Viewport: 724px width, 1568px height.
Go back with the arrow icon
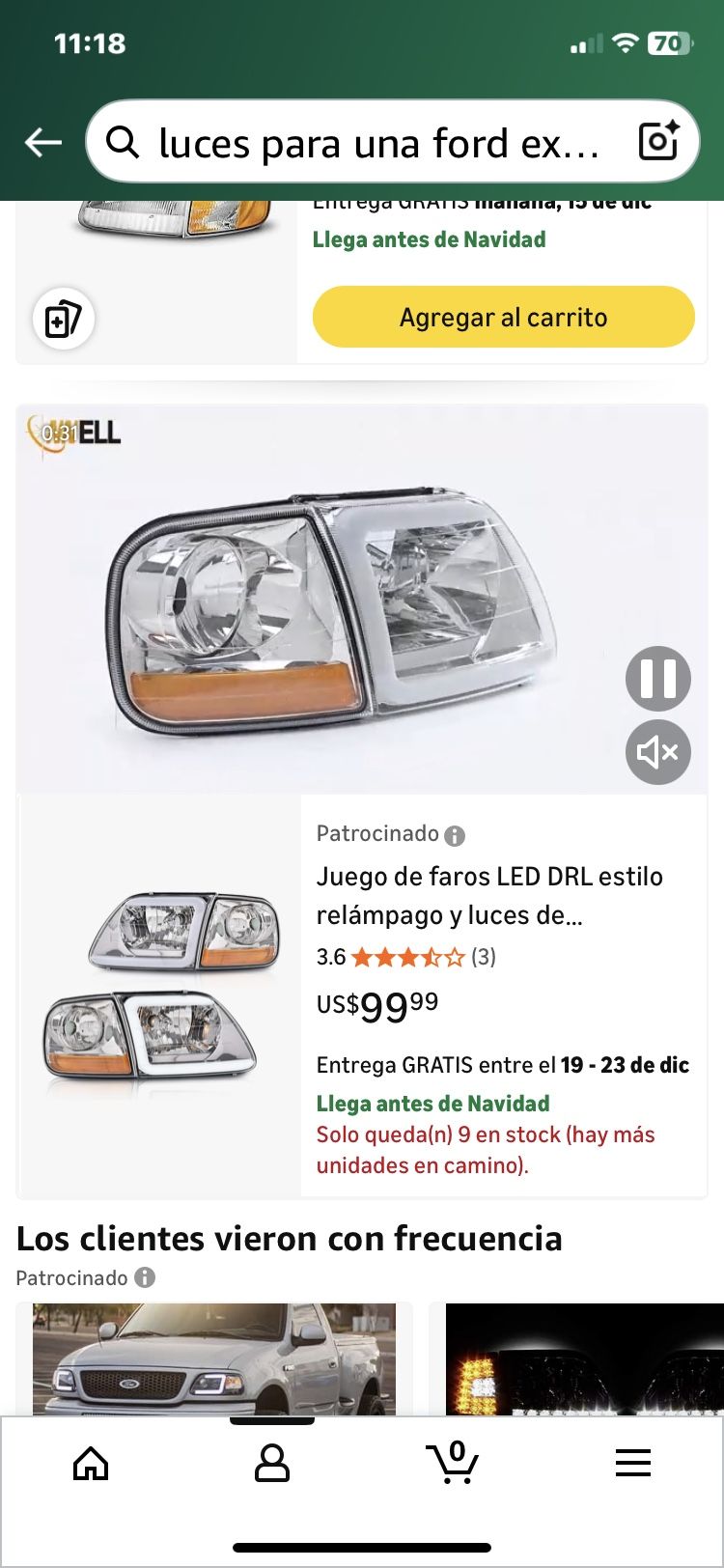[43, 143]
